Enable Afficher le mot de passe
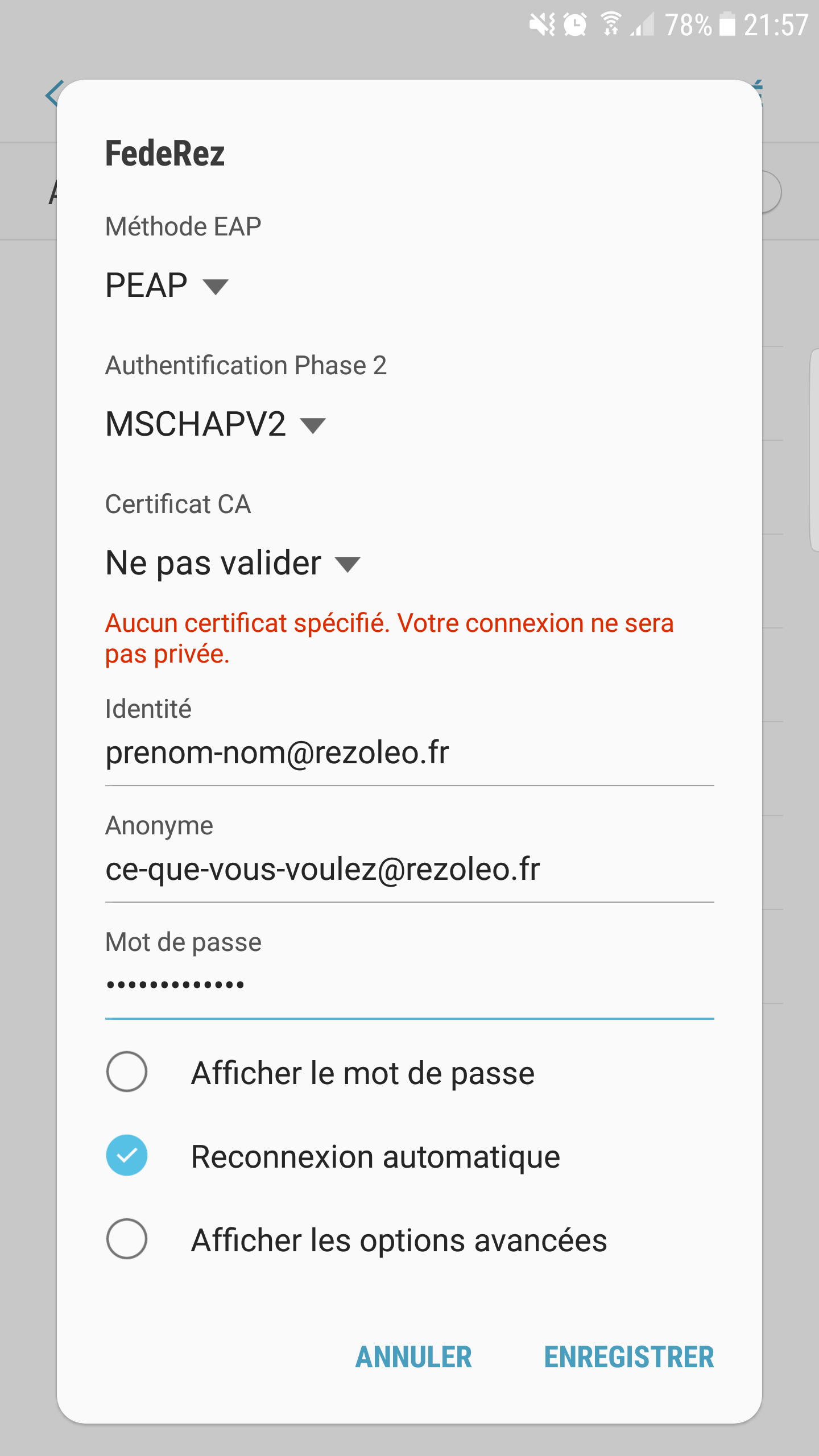Image resolution: width=819 pixels, height=1456 pixels. [x=127, y=1072]
